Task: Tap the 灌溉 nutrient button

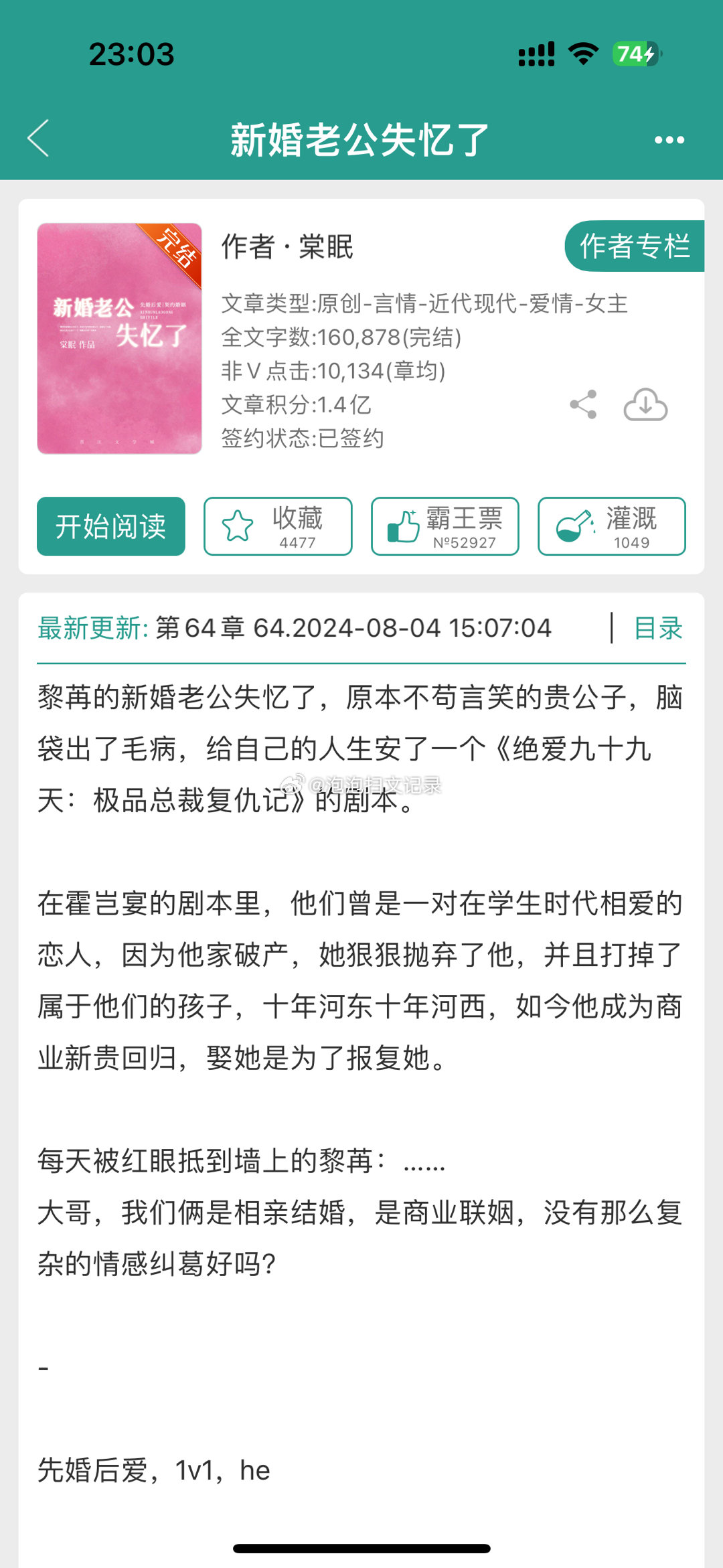Action: [x=612, y=526]
